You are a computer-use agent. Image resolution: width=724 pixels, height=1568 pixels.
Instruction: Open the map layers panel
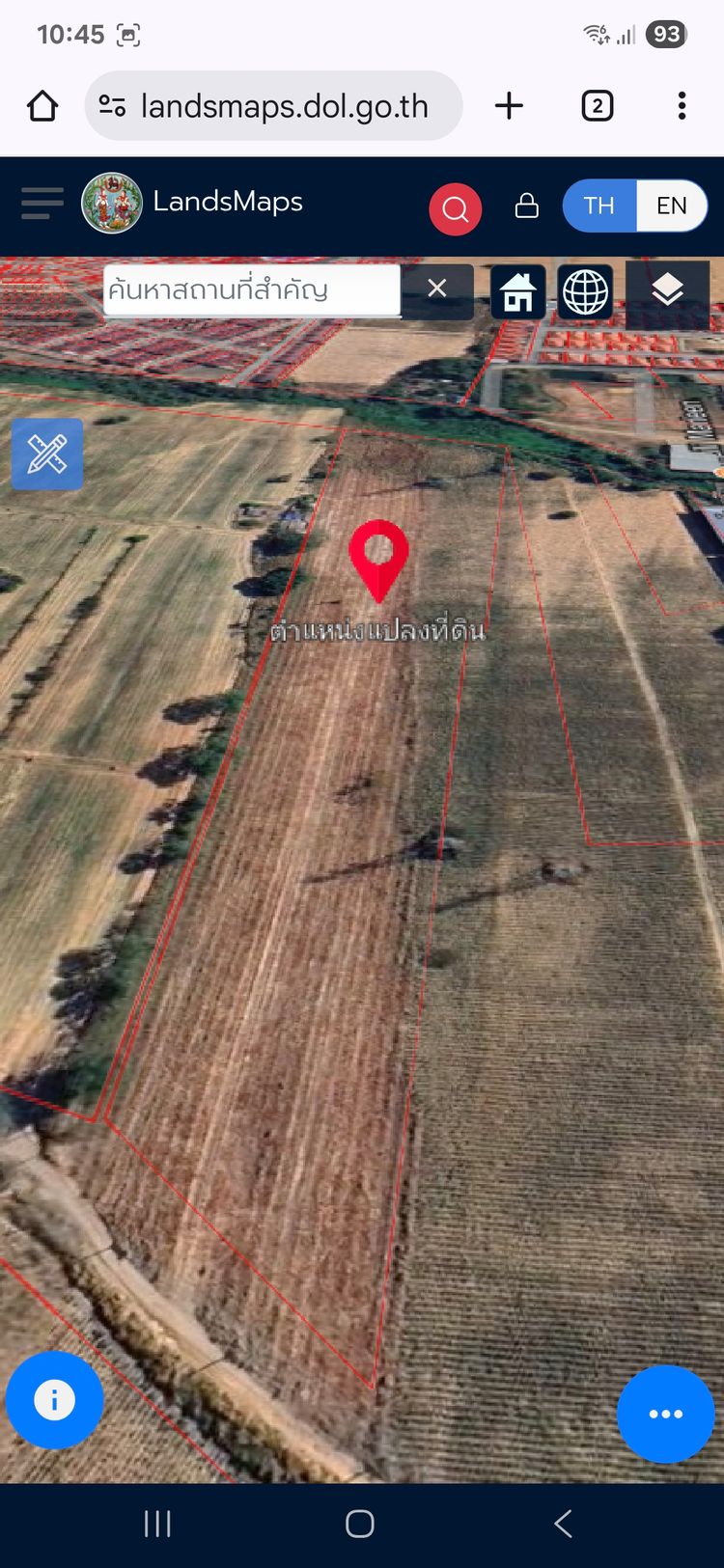tap(668, 289)
